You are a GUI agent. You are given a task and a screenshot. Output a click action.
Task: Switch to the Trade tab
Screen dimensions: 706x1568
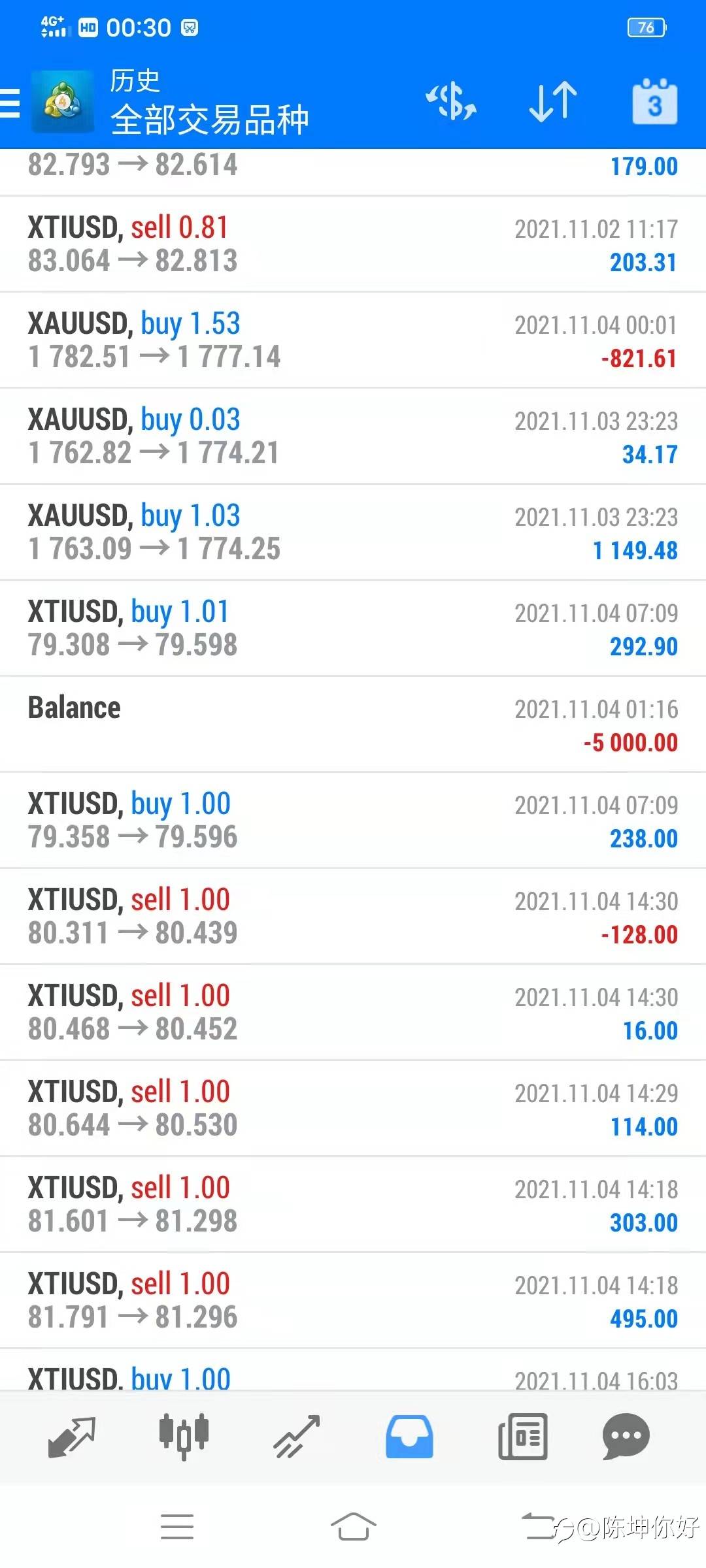(x=296, y=1437)
